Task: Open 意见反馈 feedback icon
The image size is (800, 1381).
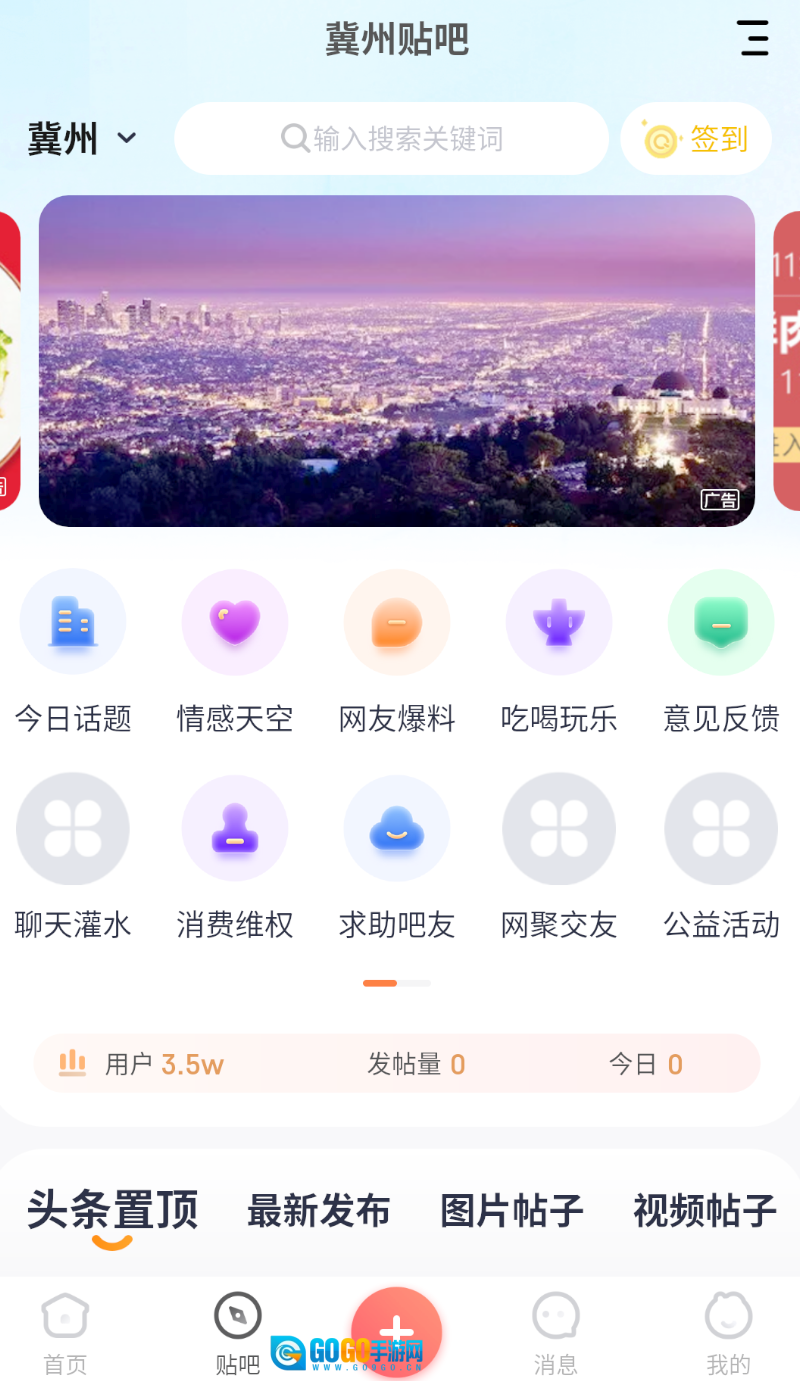Action: pyautogui.click(x=721, y=622)
